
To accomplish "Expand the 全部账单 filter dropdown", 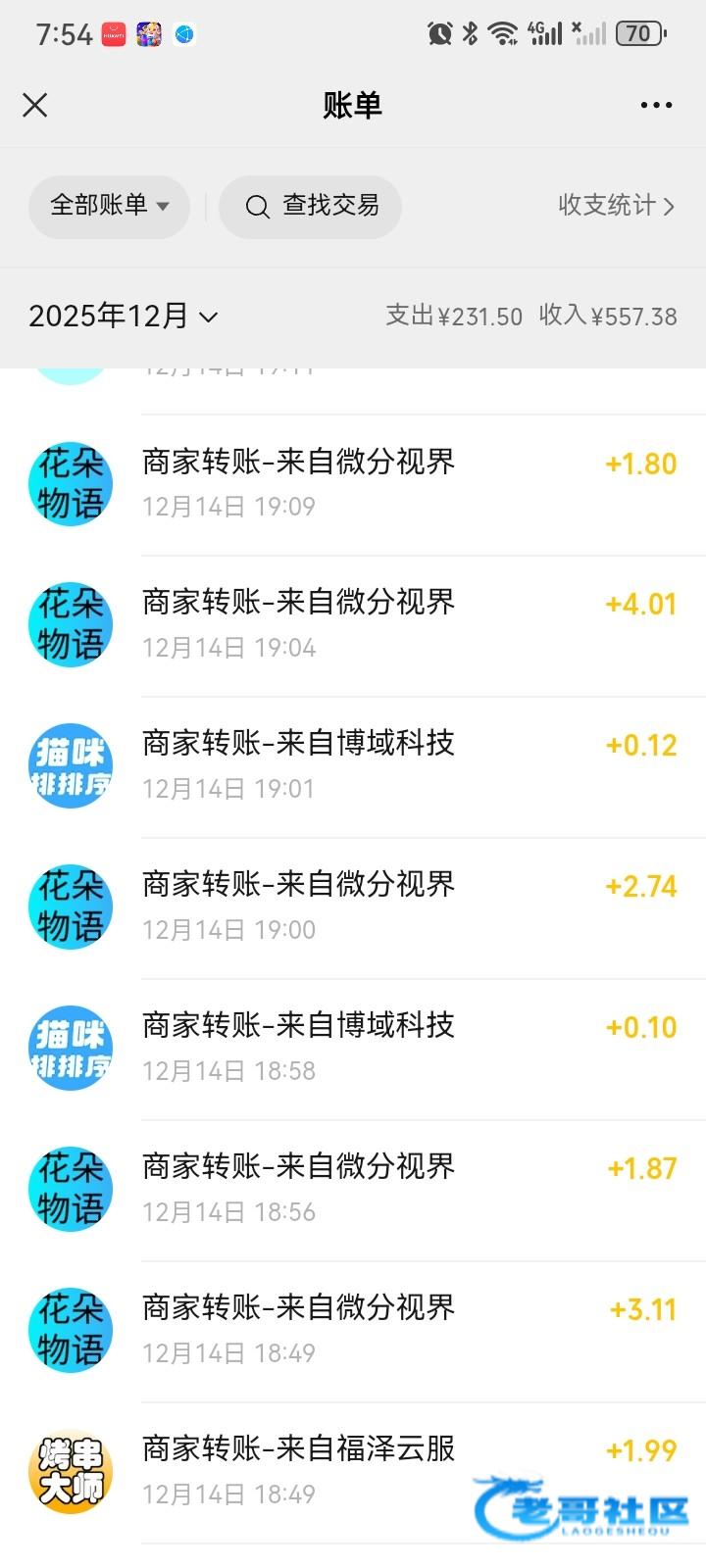I will click(109, 206).
